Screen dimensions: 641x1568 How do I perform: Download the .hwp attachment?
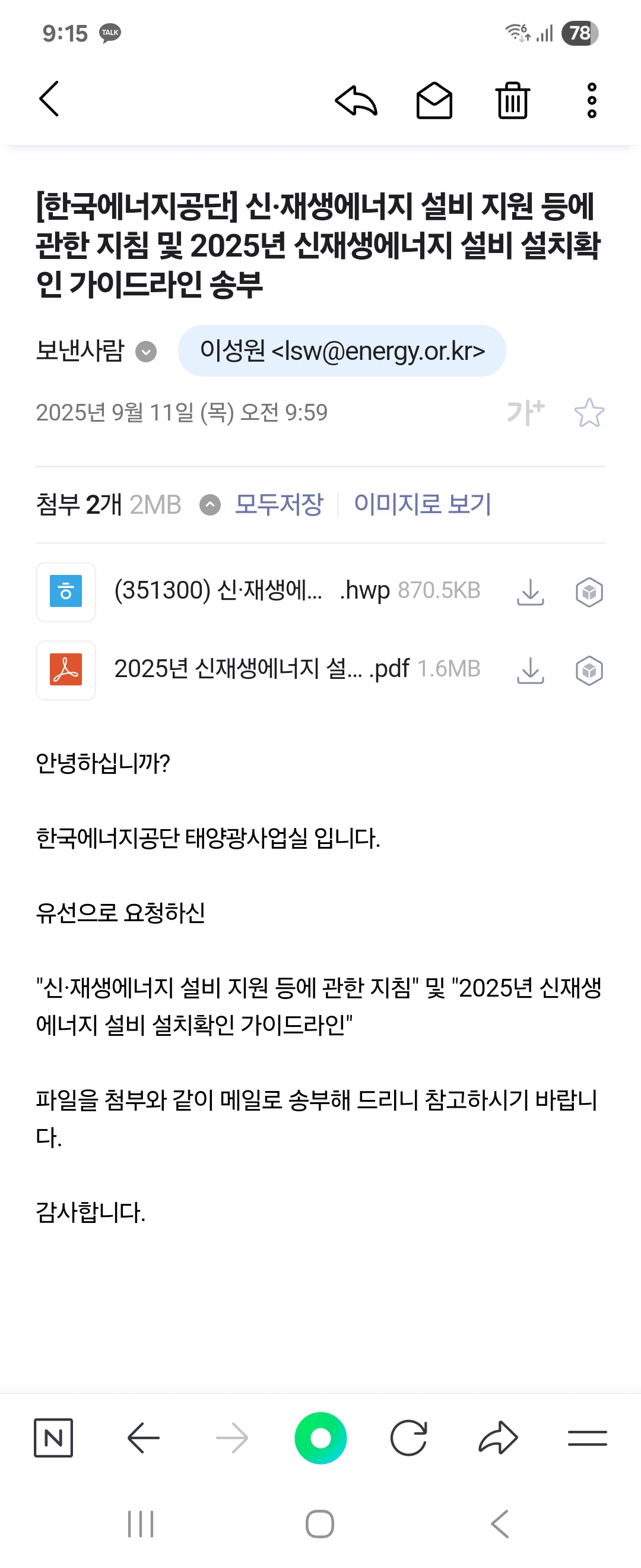531,592
